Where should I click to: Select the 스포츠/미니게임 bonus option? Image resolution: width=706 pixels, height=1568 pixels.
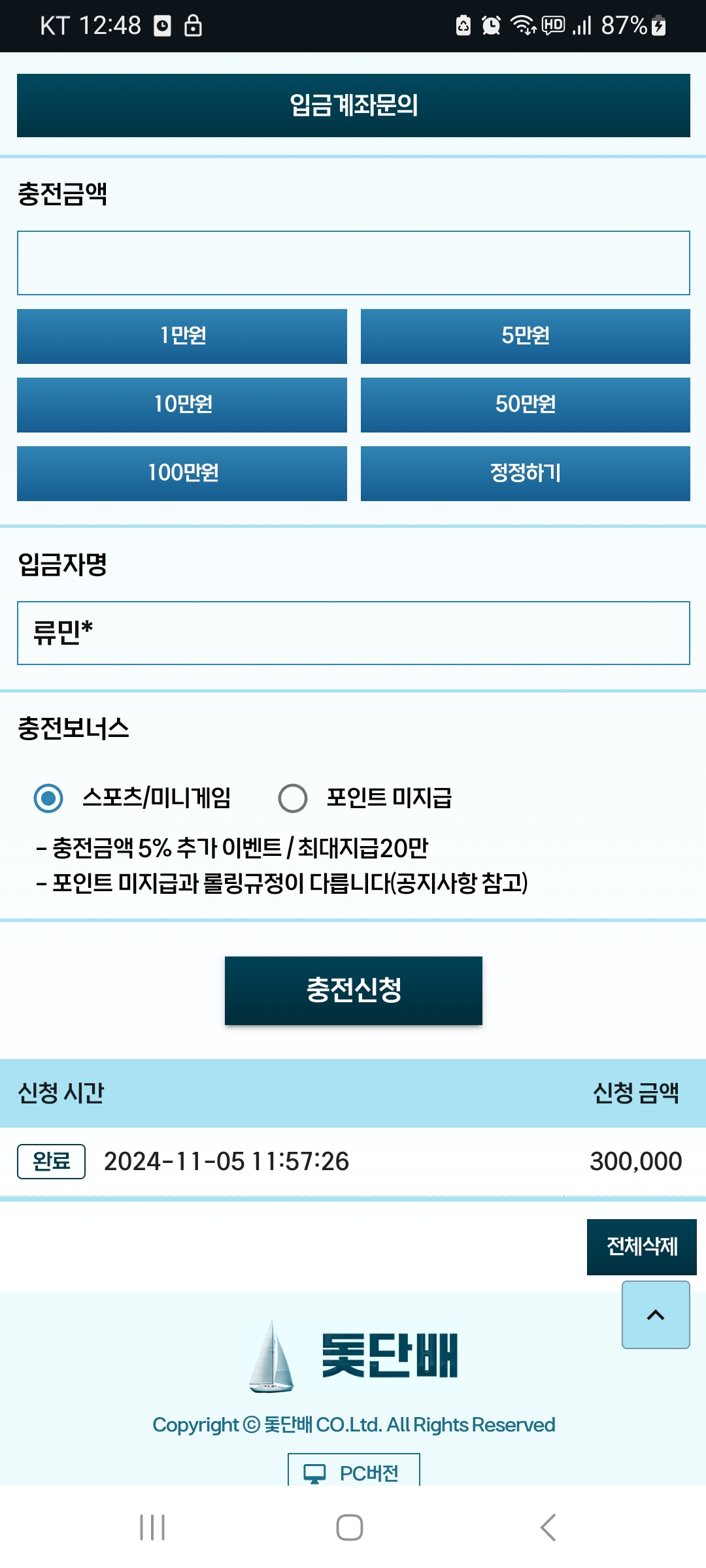pos(48,798)
